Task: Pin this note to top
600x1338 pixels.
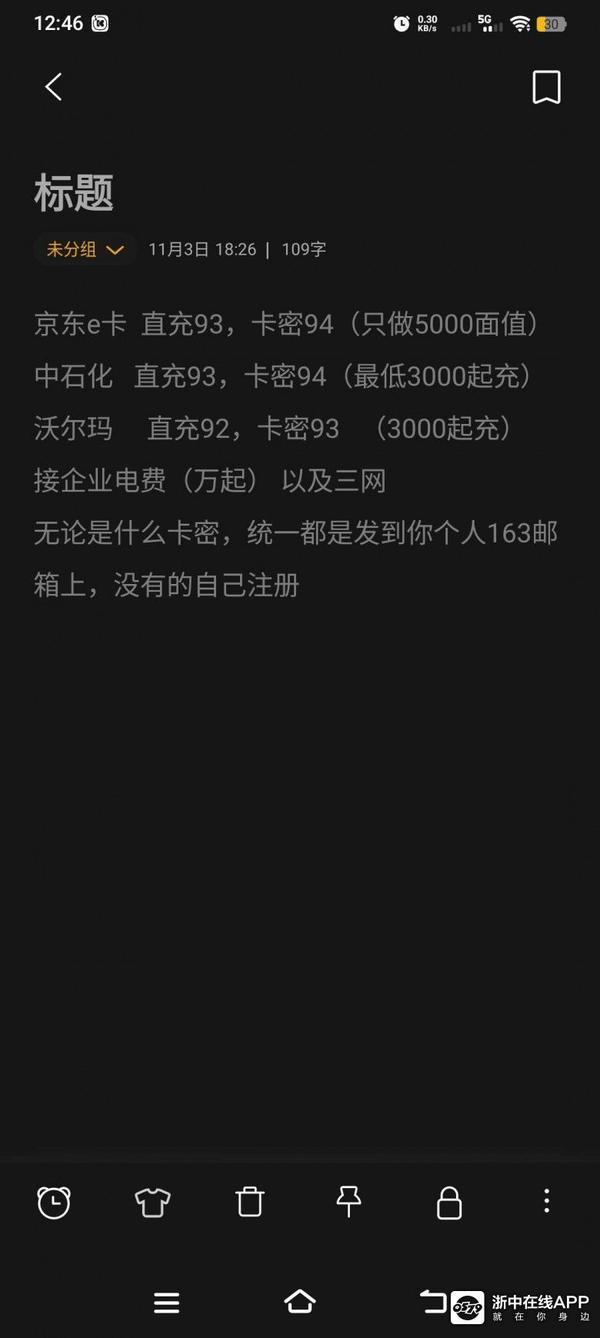Action: pyautogui.click(x=348, y=1201)
